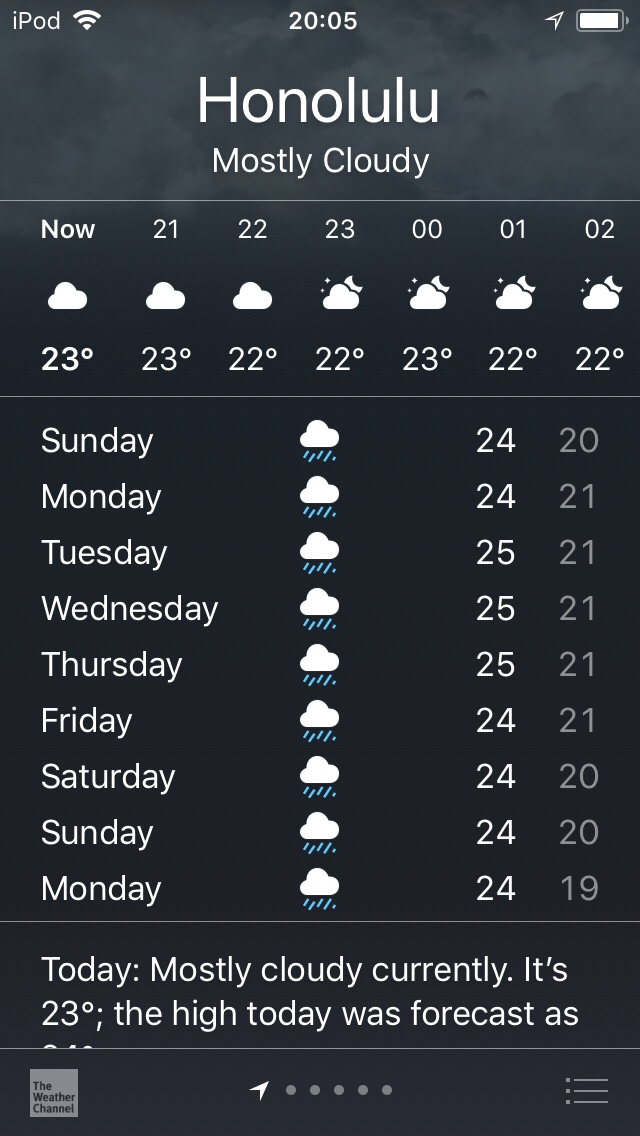Open the city list view
The width and height of the screenshot is (640, 1136).
[586, 1090]
